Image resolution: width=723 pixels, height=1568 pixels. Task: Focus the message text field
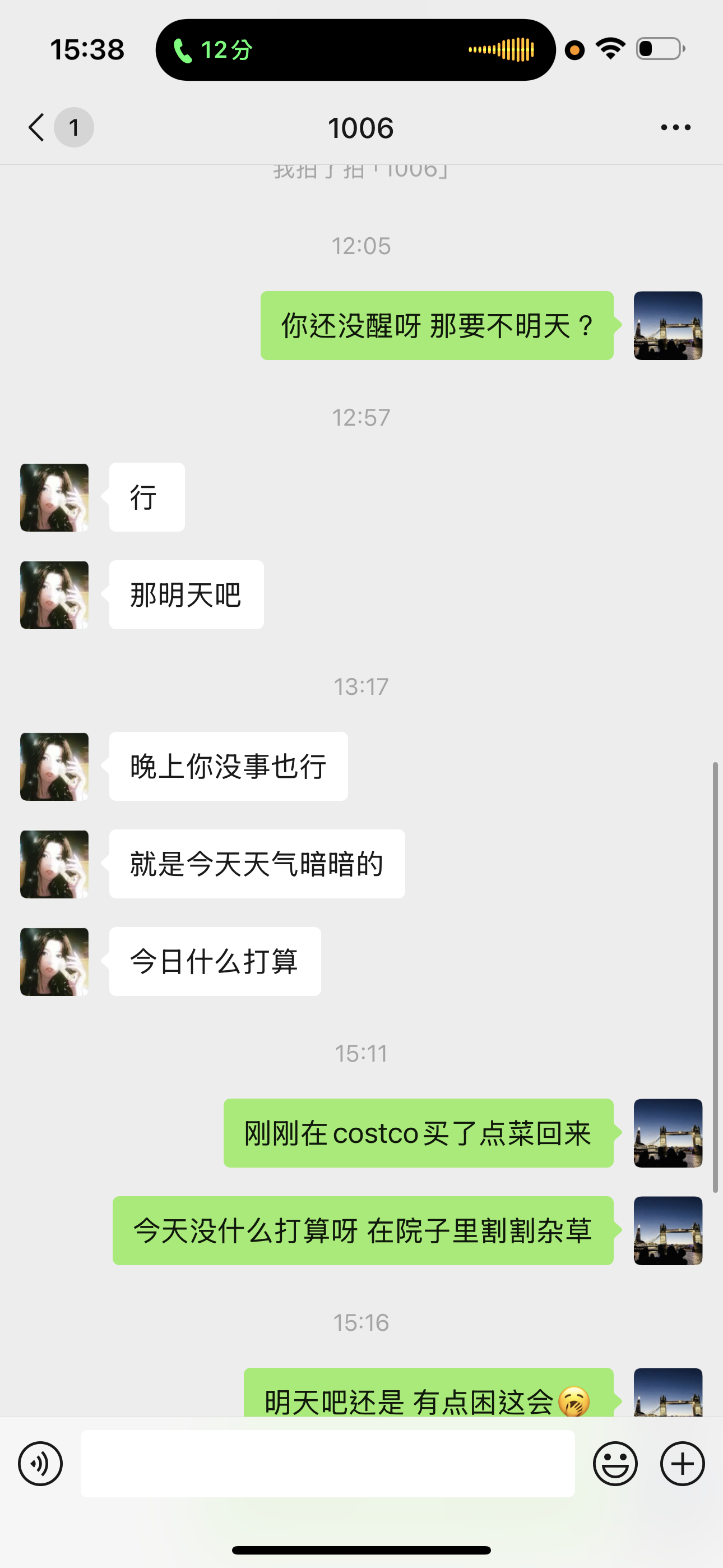(x=327, y=1463)
